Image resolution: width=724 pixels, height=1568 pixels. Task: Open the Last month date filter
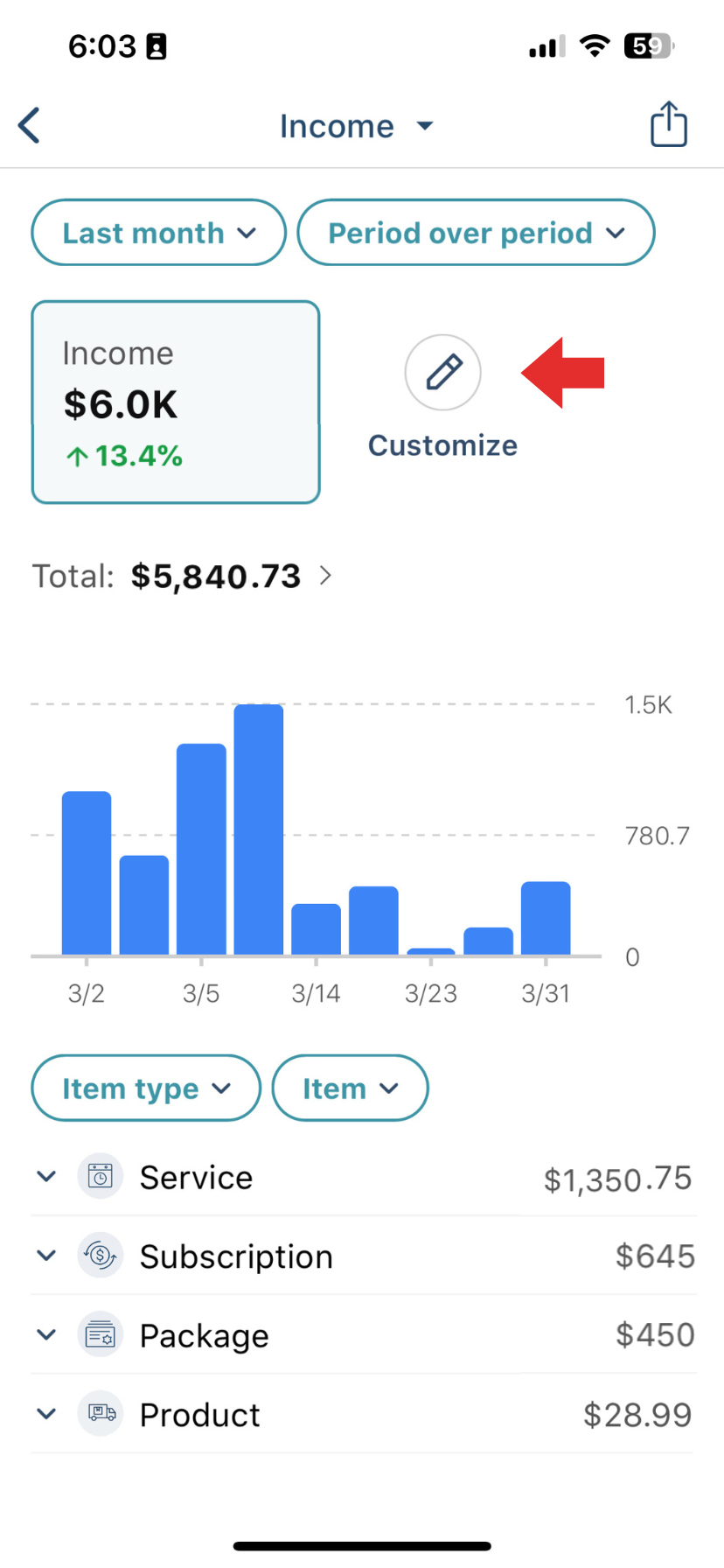(x=157, y=232)
